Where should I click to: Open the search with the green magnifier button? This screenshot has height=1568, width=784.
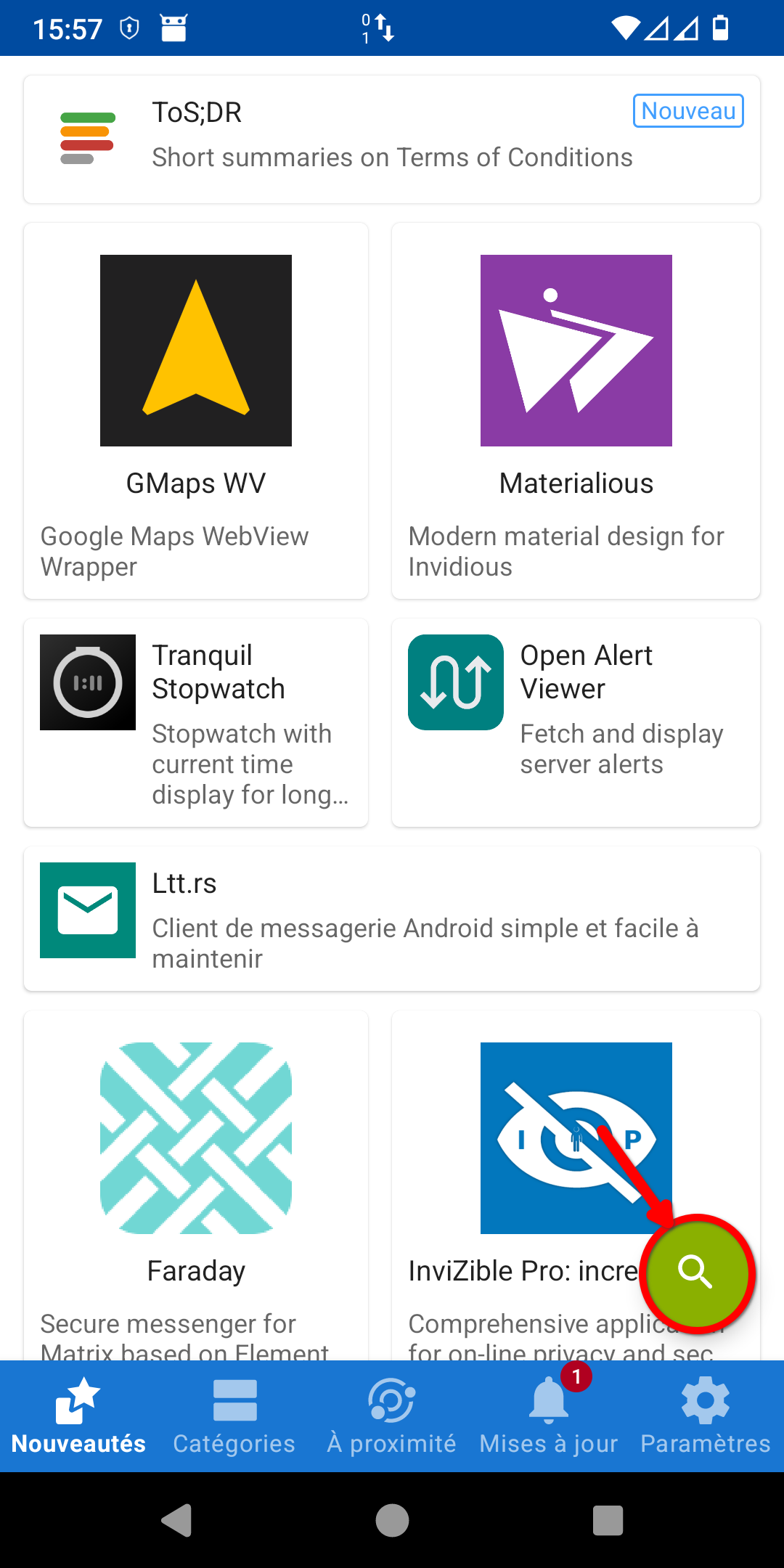[695, 1273]
